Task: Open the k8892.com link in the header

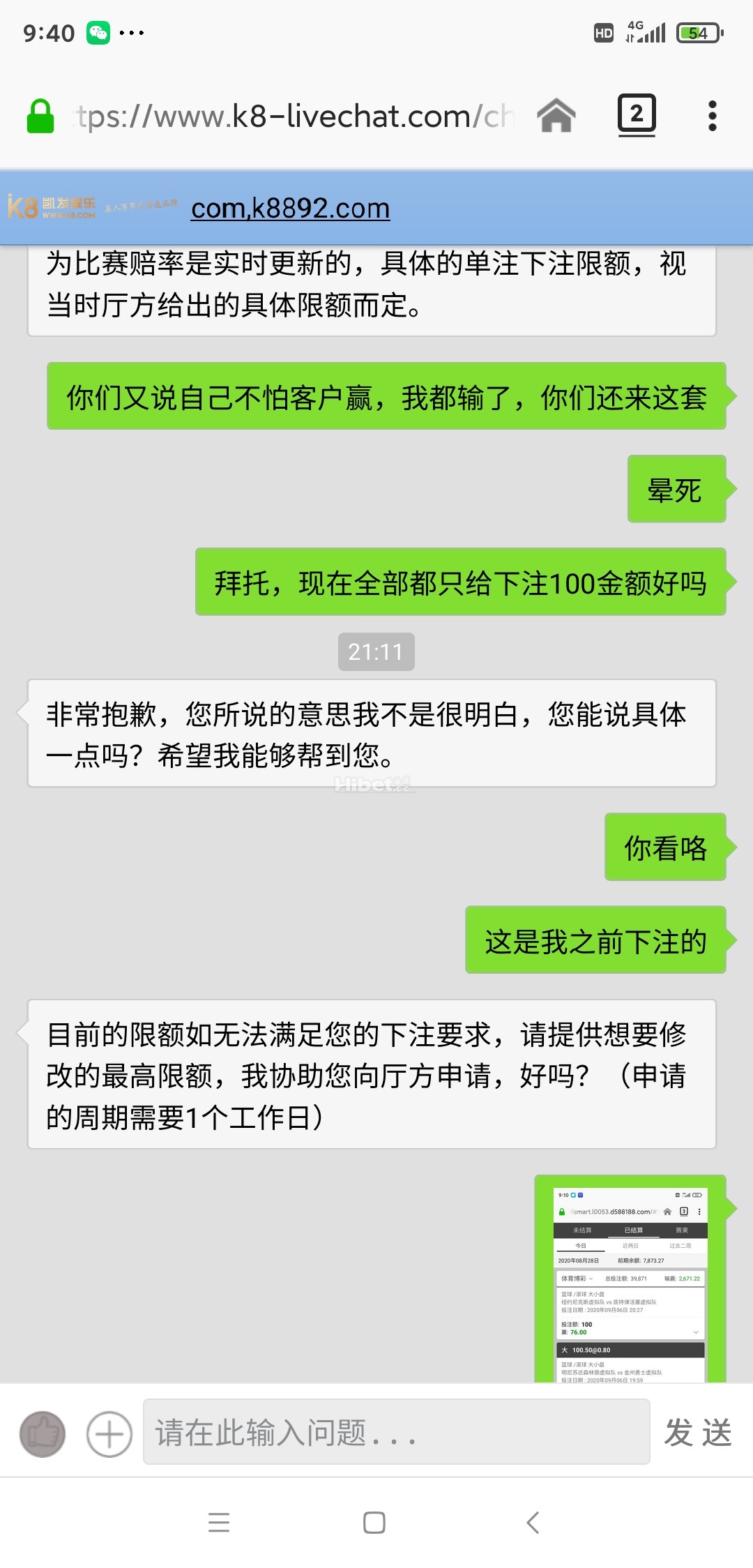Action: [x=290, y=208]
